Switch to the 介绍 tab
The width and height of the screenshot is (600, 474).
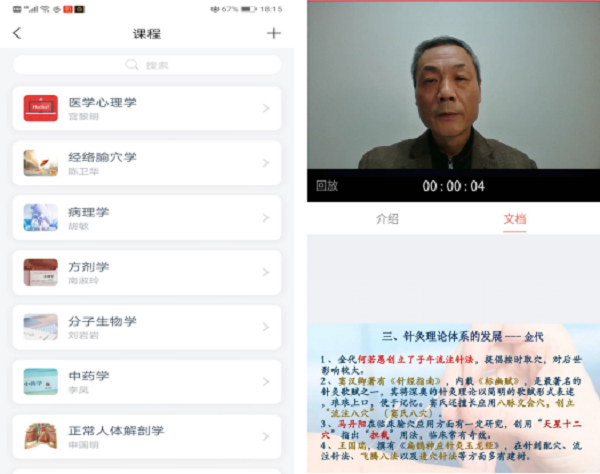click(x=387, y=218)
